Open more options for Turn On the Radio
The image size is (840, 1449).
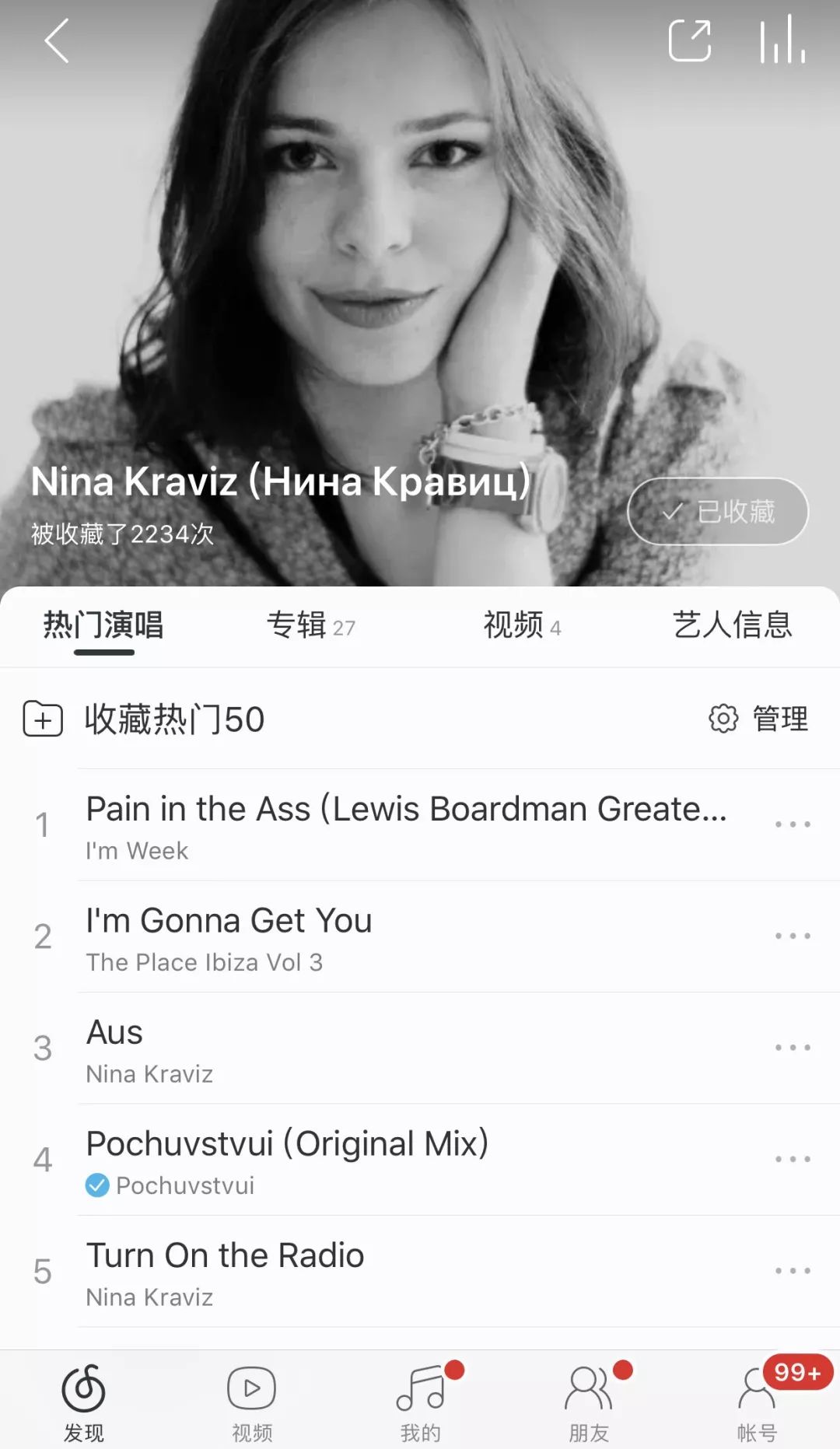pos(793,1271)
